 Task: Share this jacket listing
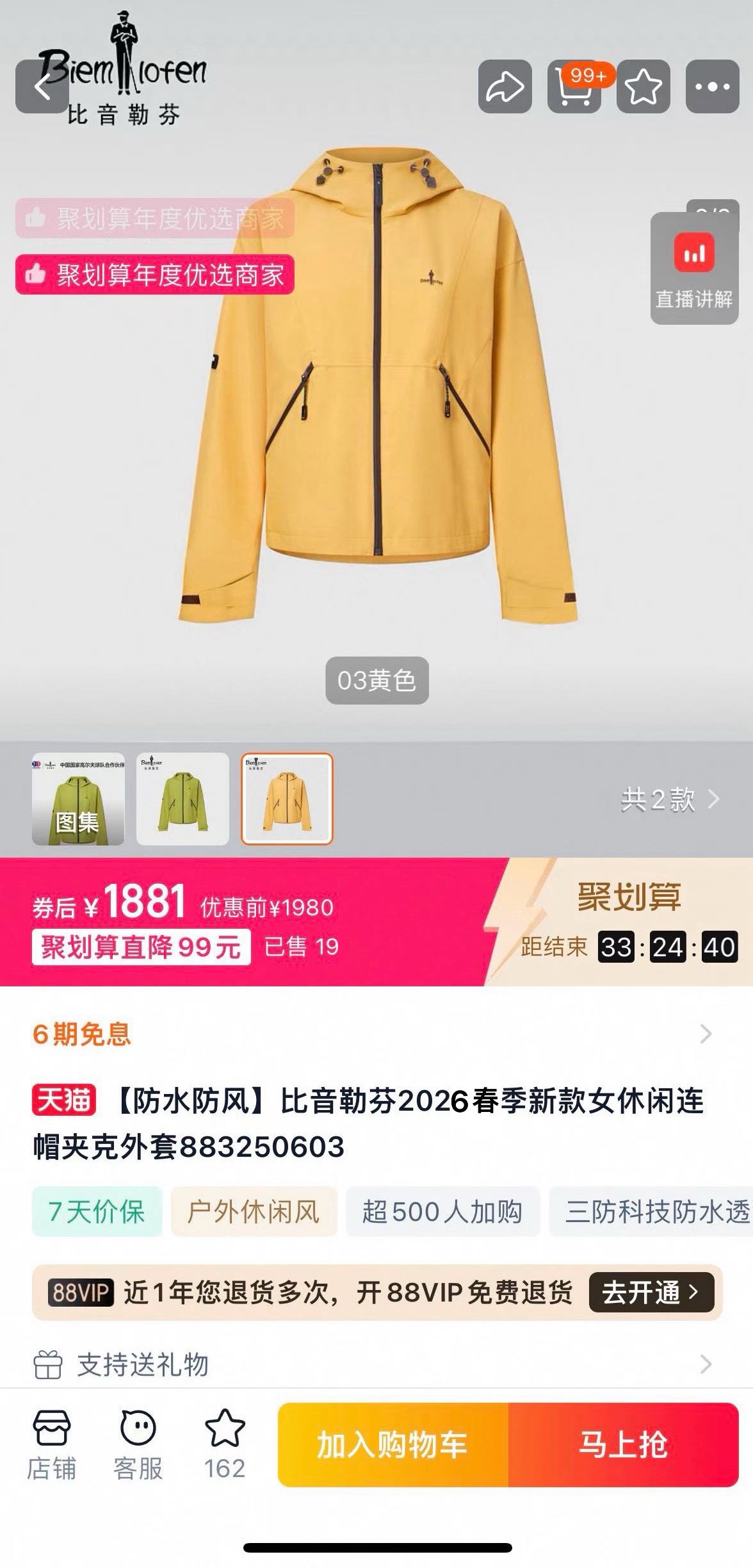pos(505,87)
